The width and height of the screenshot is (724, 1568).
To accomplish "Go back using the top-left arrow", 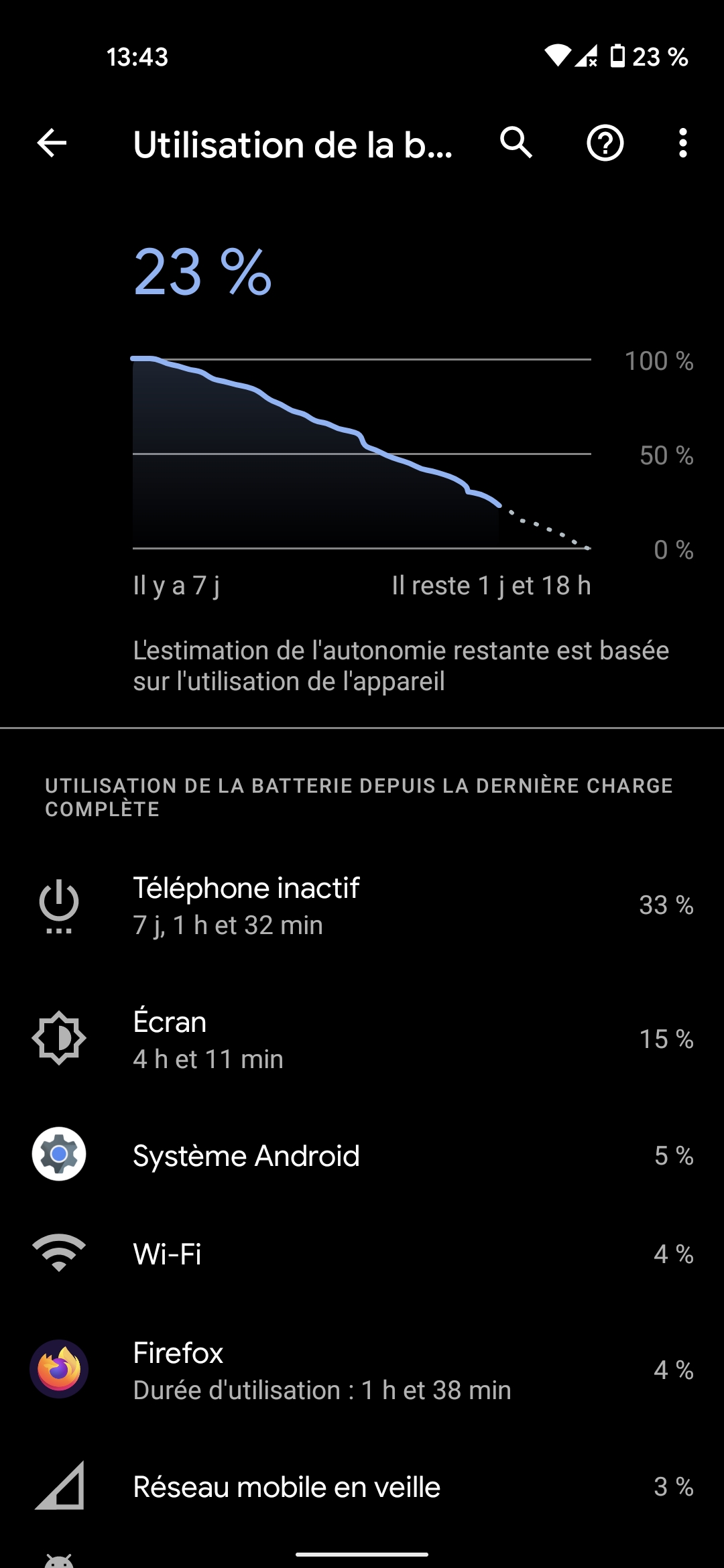I will pos(52,143).
